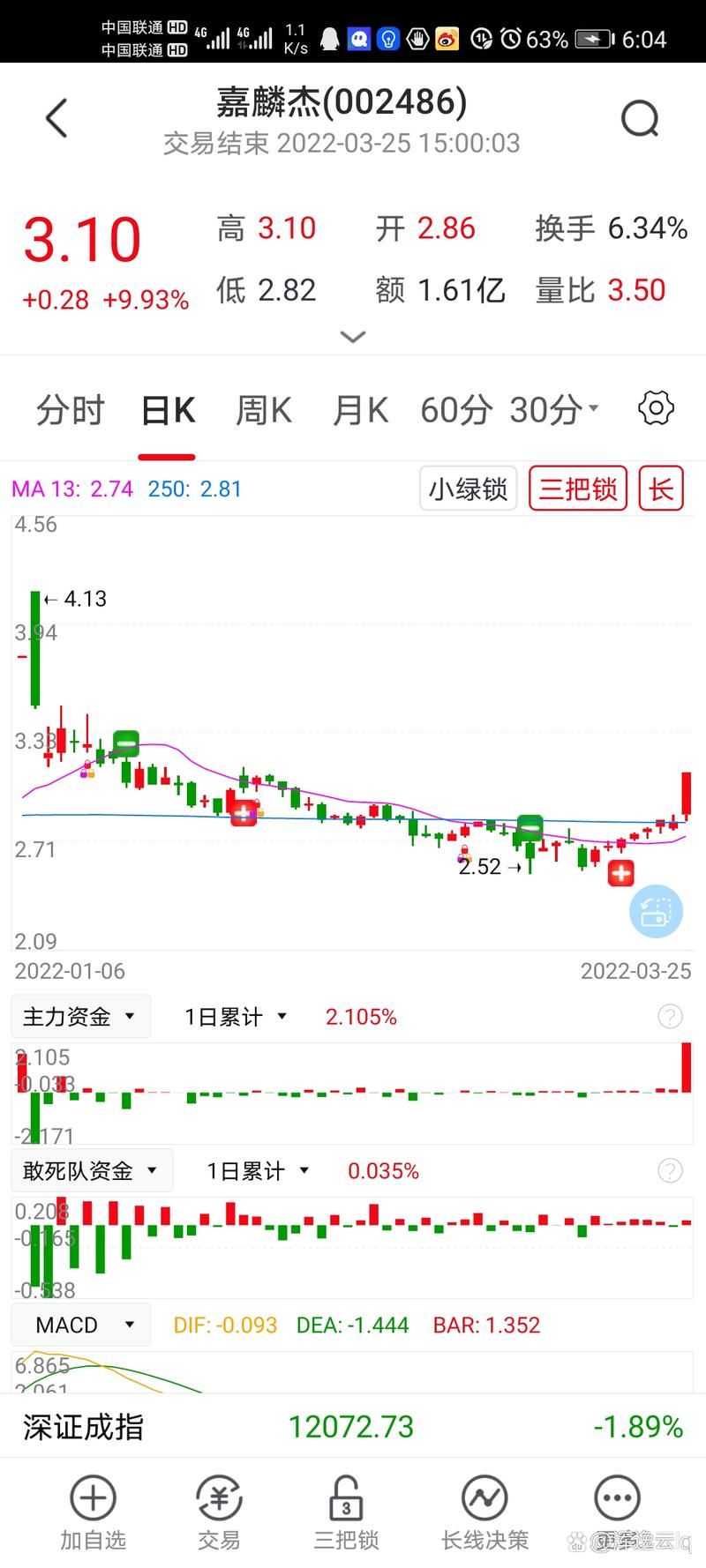Select the 周K weekly chart tab
706x1568 pixels.
click(263, 410)
